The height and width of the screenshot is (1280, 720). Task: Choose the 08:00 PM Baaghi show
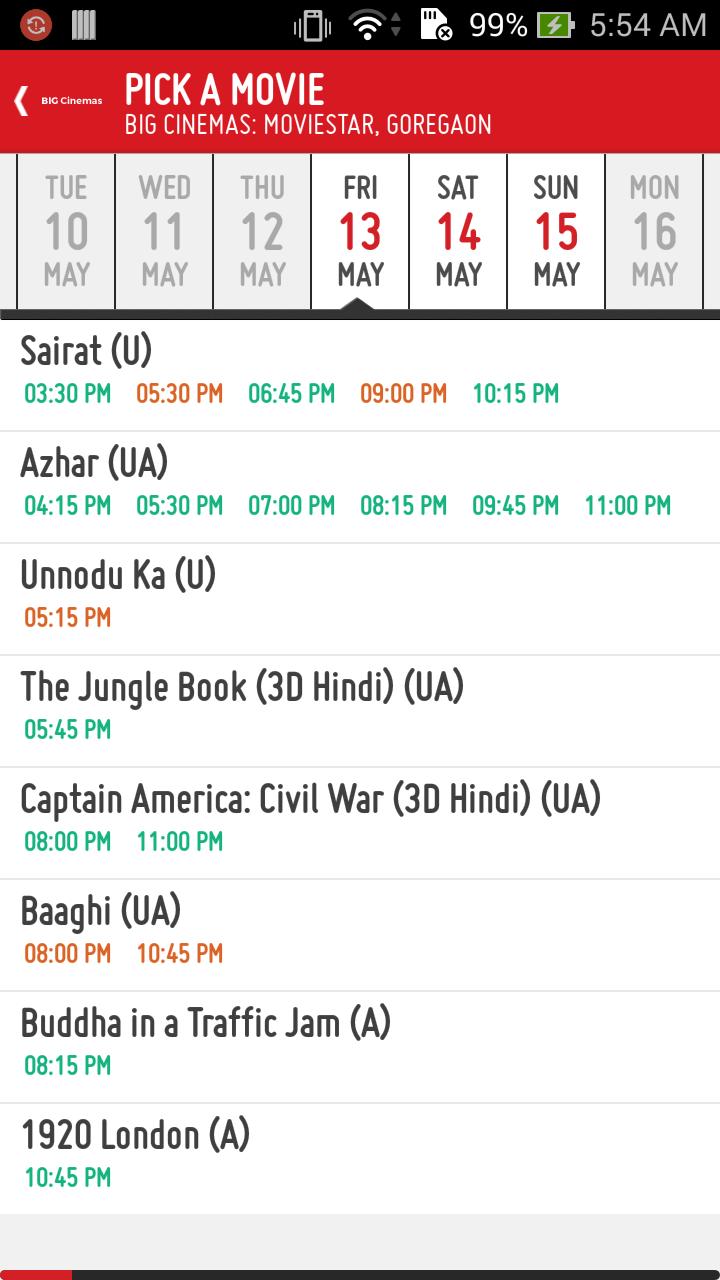67,954
